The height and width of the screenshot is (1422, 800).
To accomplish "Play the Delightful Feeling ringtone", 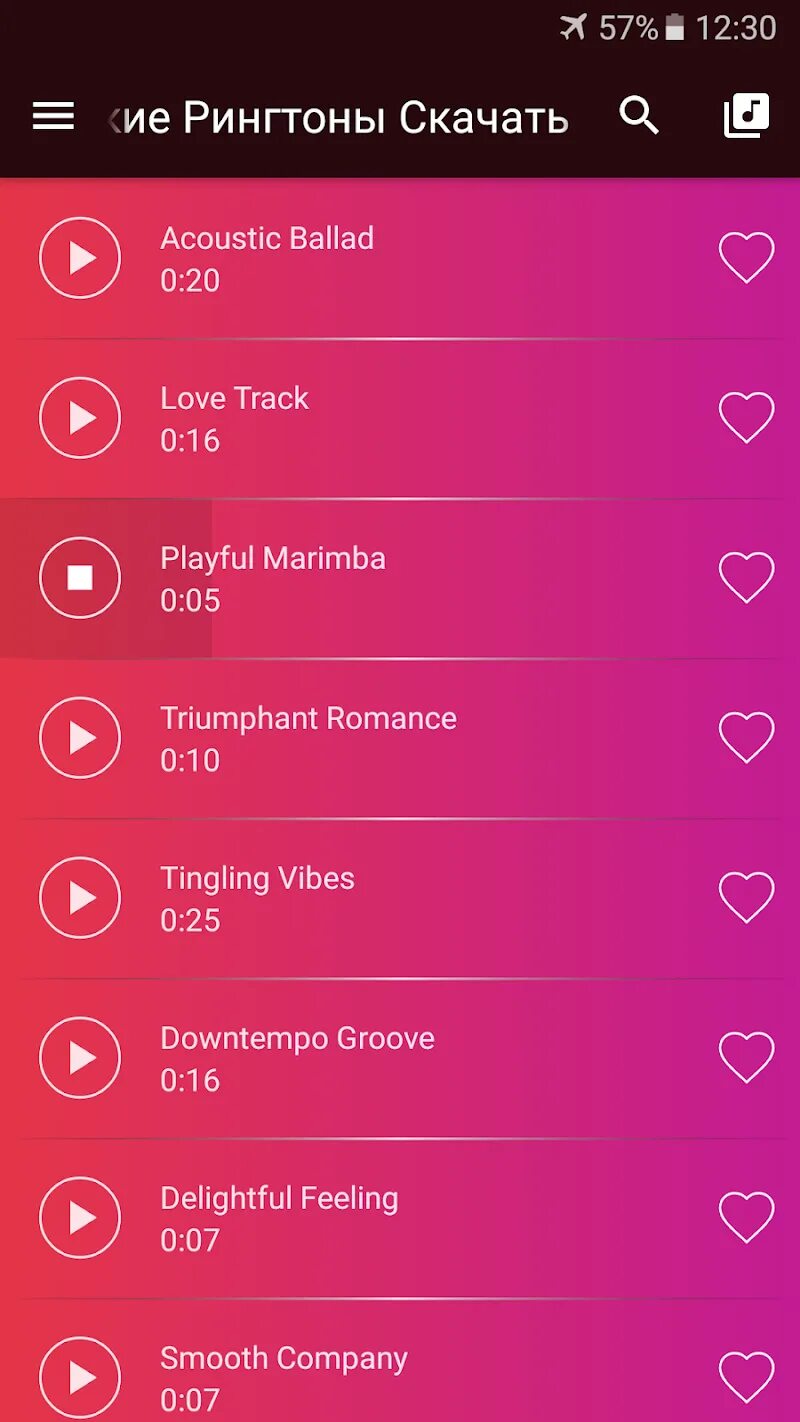I will click(80, 1218).
